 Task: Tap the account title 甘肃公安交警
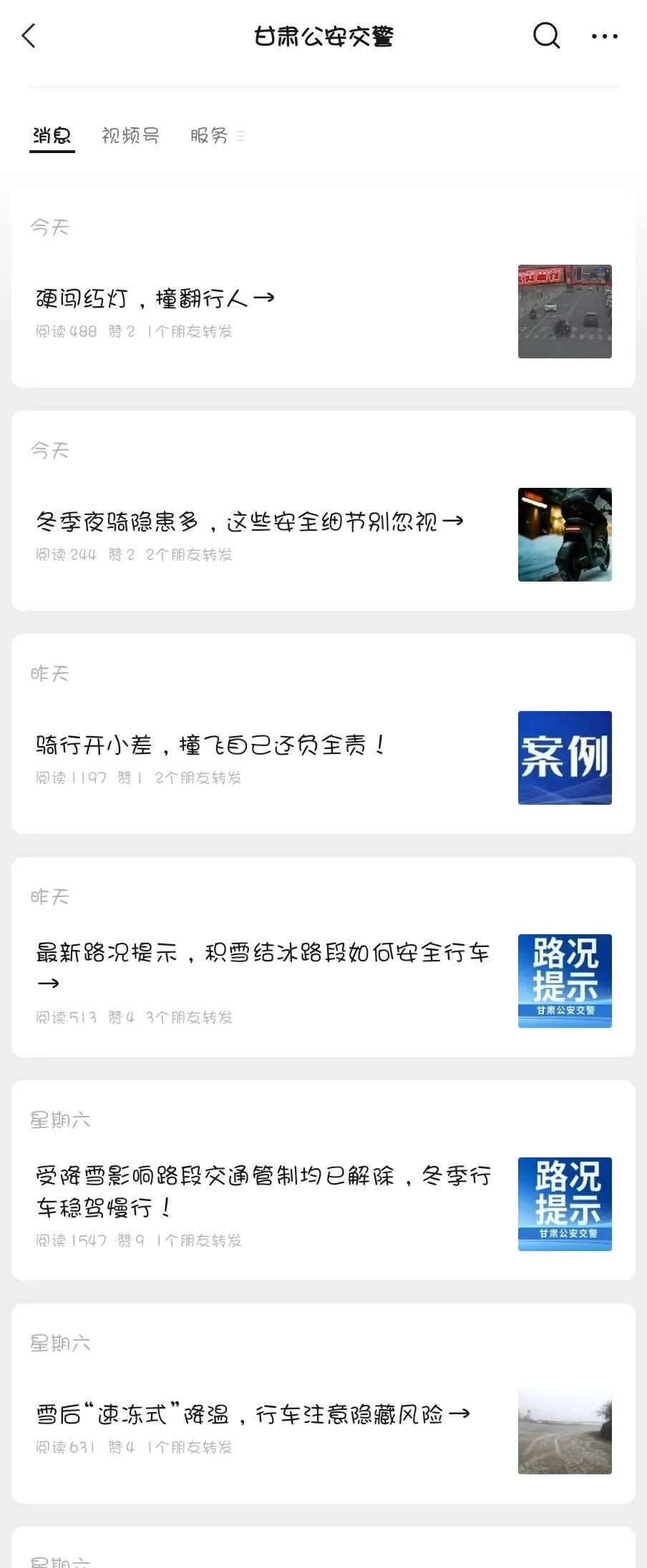323,35
